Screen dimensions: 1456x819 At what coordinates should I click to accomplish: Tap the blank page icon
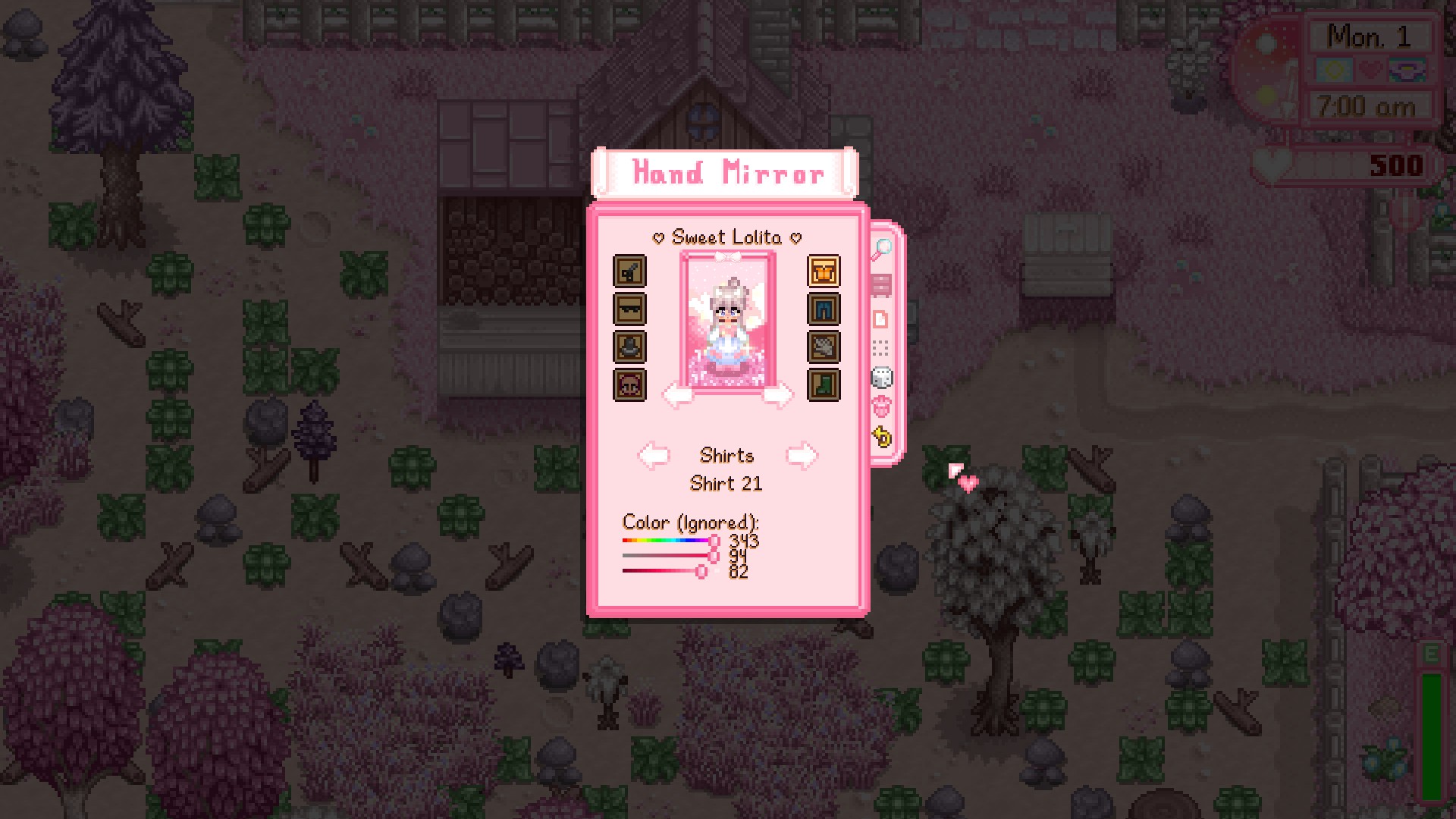[881, 319]
